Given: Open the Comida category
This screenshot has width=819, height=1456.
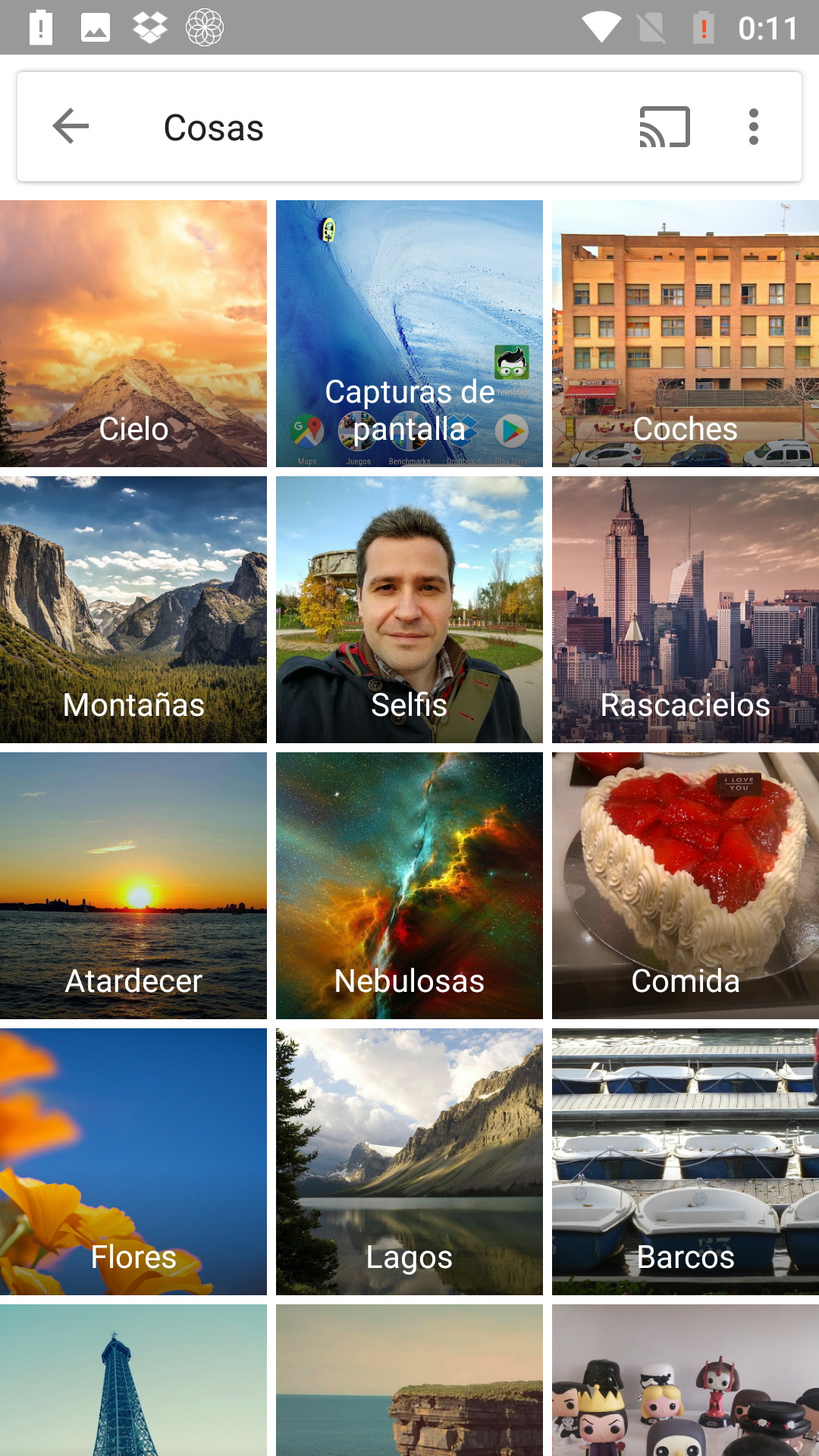Looking at the screenshot, I should [x=686, y=886].
